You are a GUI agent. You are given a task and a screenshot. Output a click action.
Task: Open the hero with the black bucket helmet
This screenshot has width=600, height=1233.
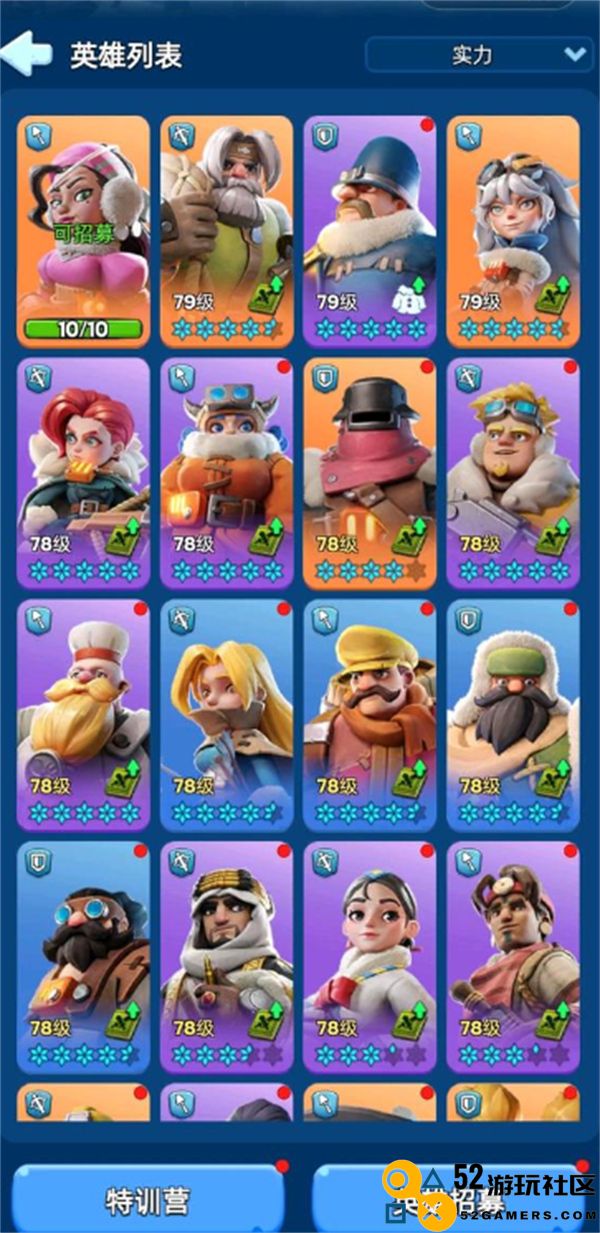point(369,472)
